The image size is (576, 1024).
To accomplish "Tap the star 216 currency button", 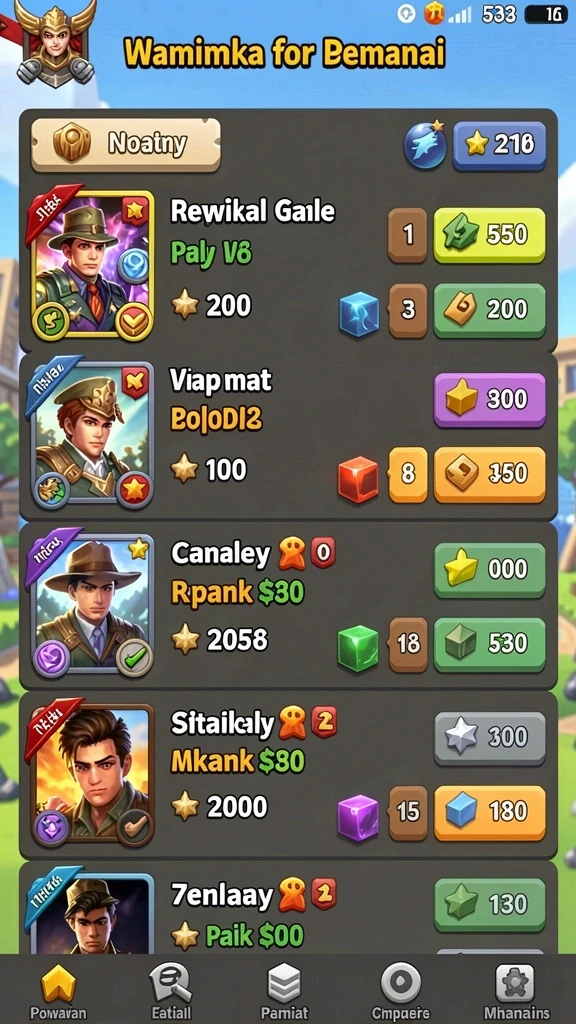I will pos(499,145).
